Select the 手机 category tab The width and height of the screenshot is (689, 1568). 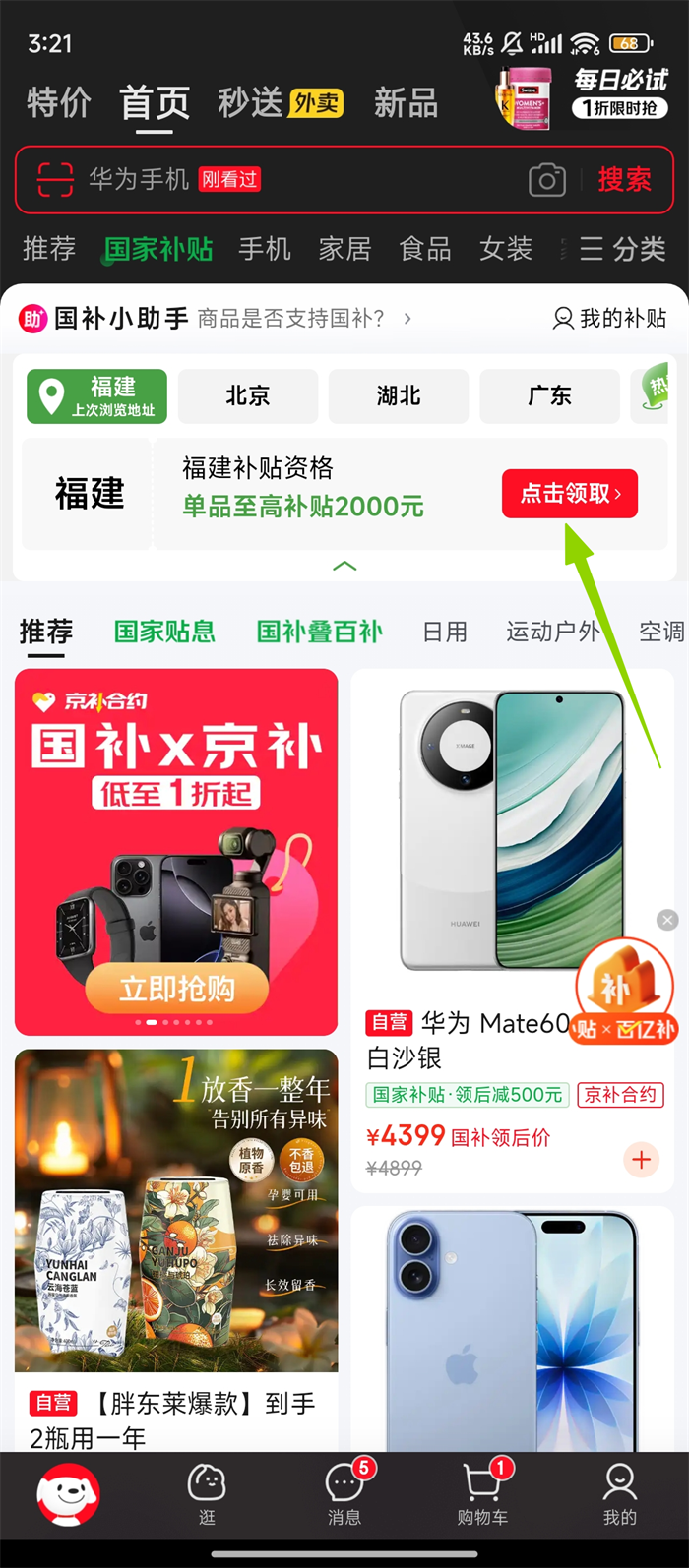click(265, 249)
